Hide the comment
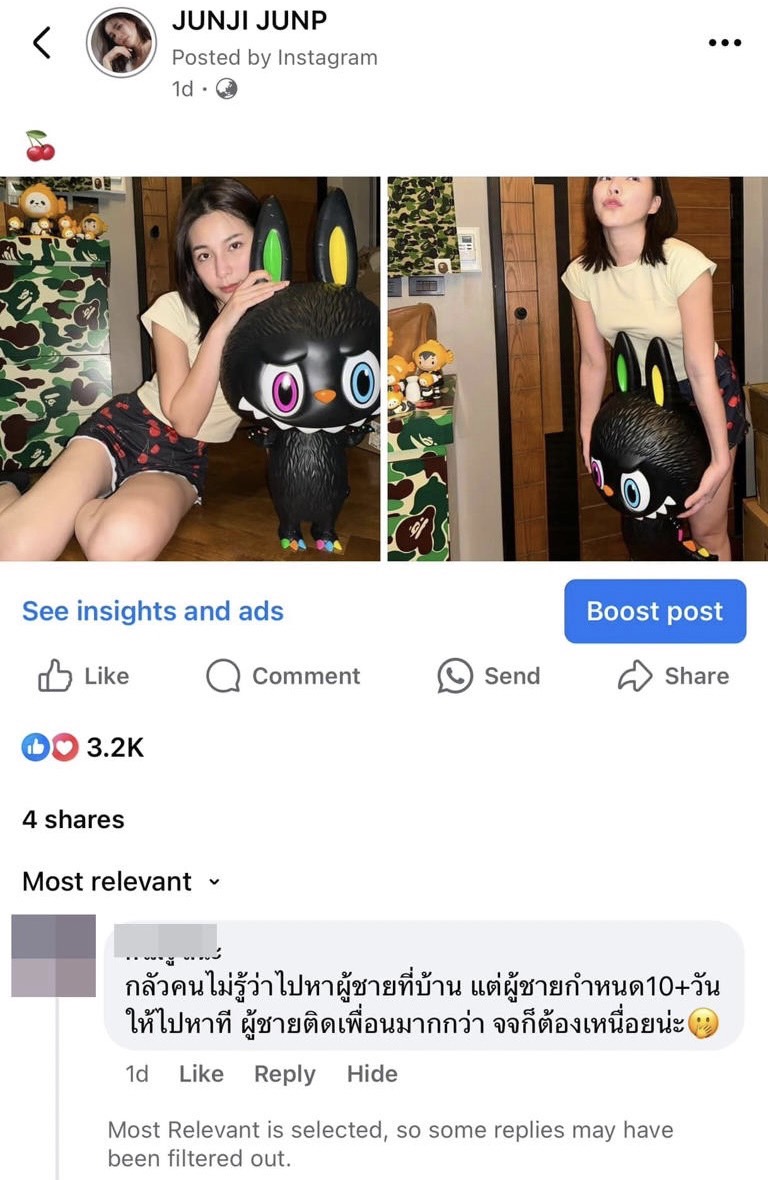Screen dimensions: 768x1180 pos(372,1073)
